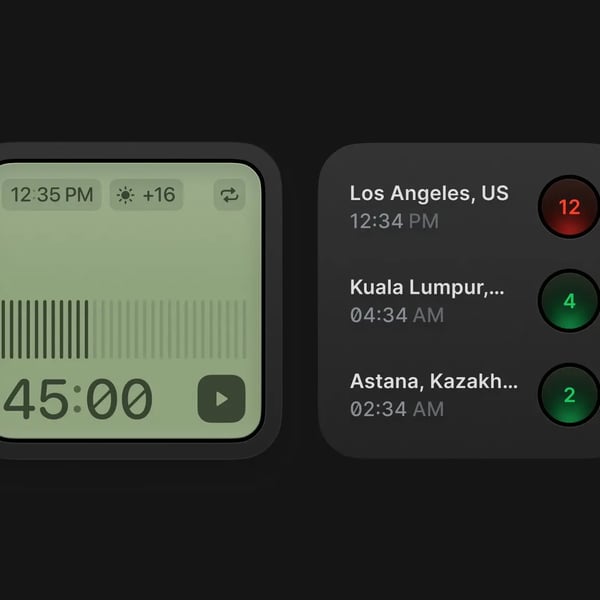Open the Kuala Lumpur clock row

click(x=428, y=300)
